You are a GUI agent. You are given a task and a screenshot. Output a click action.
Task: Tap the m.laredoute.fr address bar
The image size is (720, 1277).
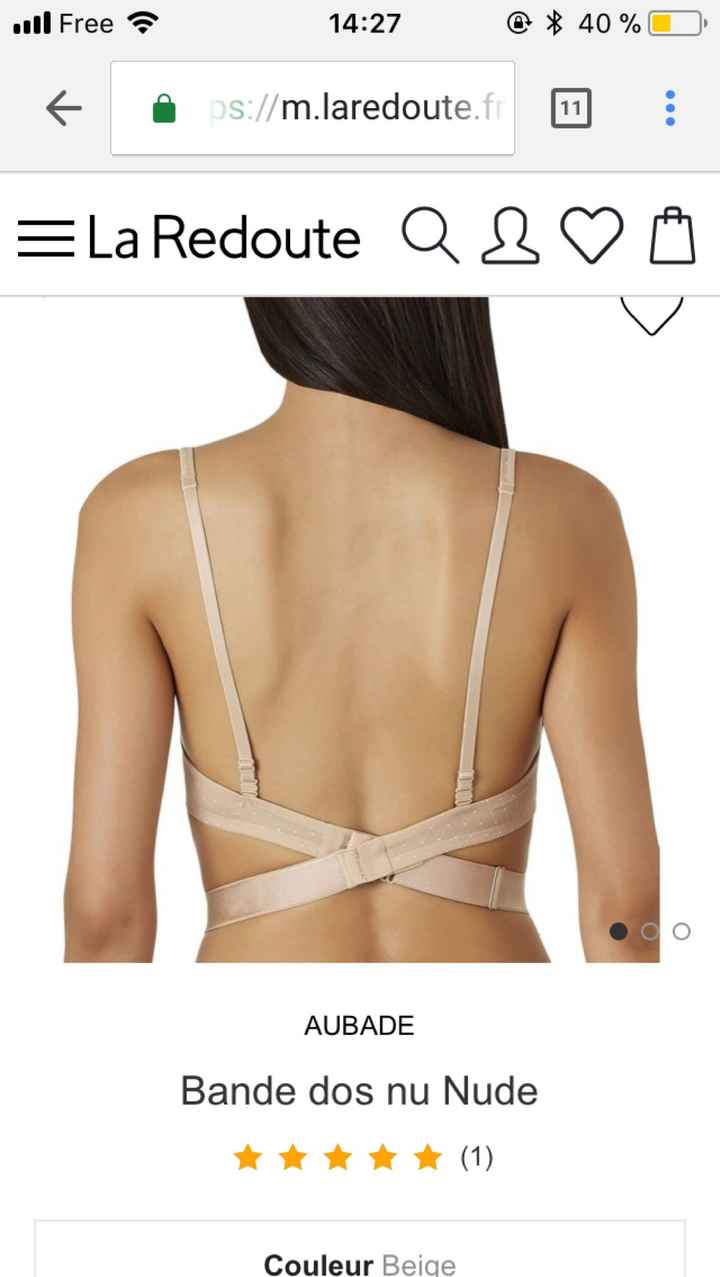[x=312, y=108]
